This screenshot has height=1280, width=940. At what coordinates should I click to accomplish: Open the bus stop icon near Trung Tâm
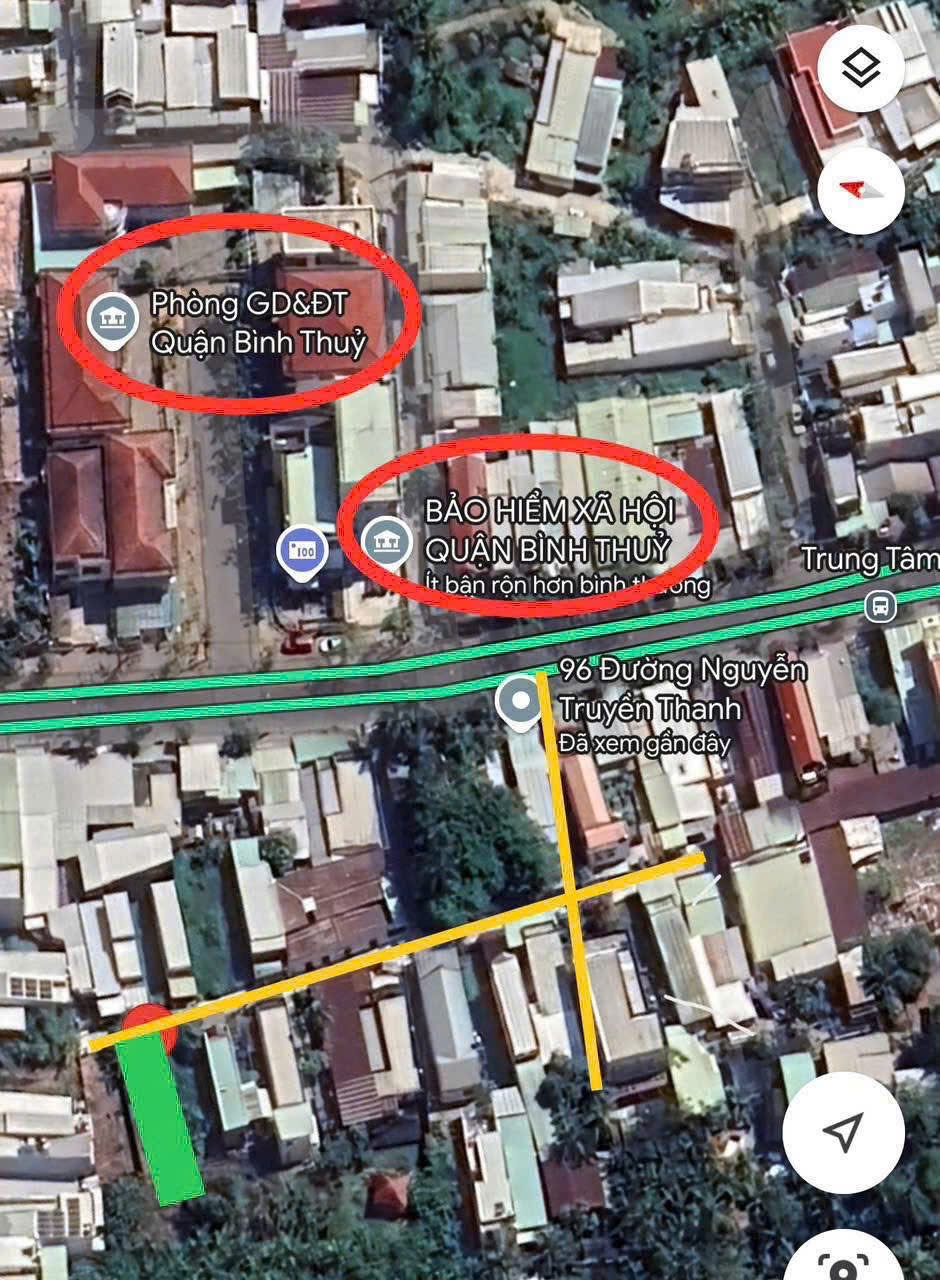(x=880, y=606)
